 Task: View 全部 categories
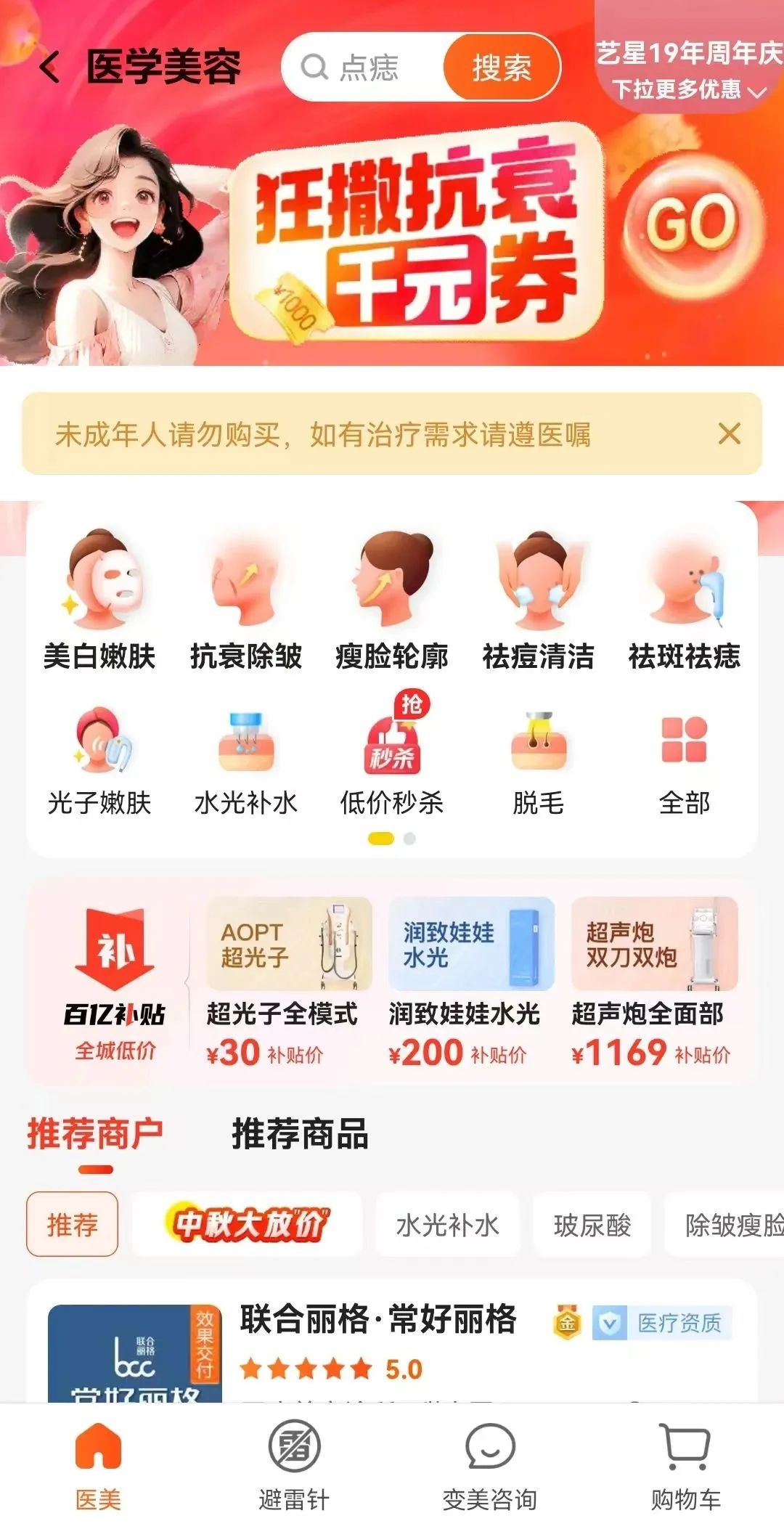pyautogui.click(x=684, y=759)
